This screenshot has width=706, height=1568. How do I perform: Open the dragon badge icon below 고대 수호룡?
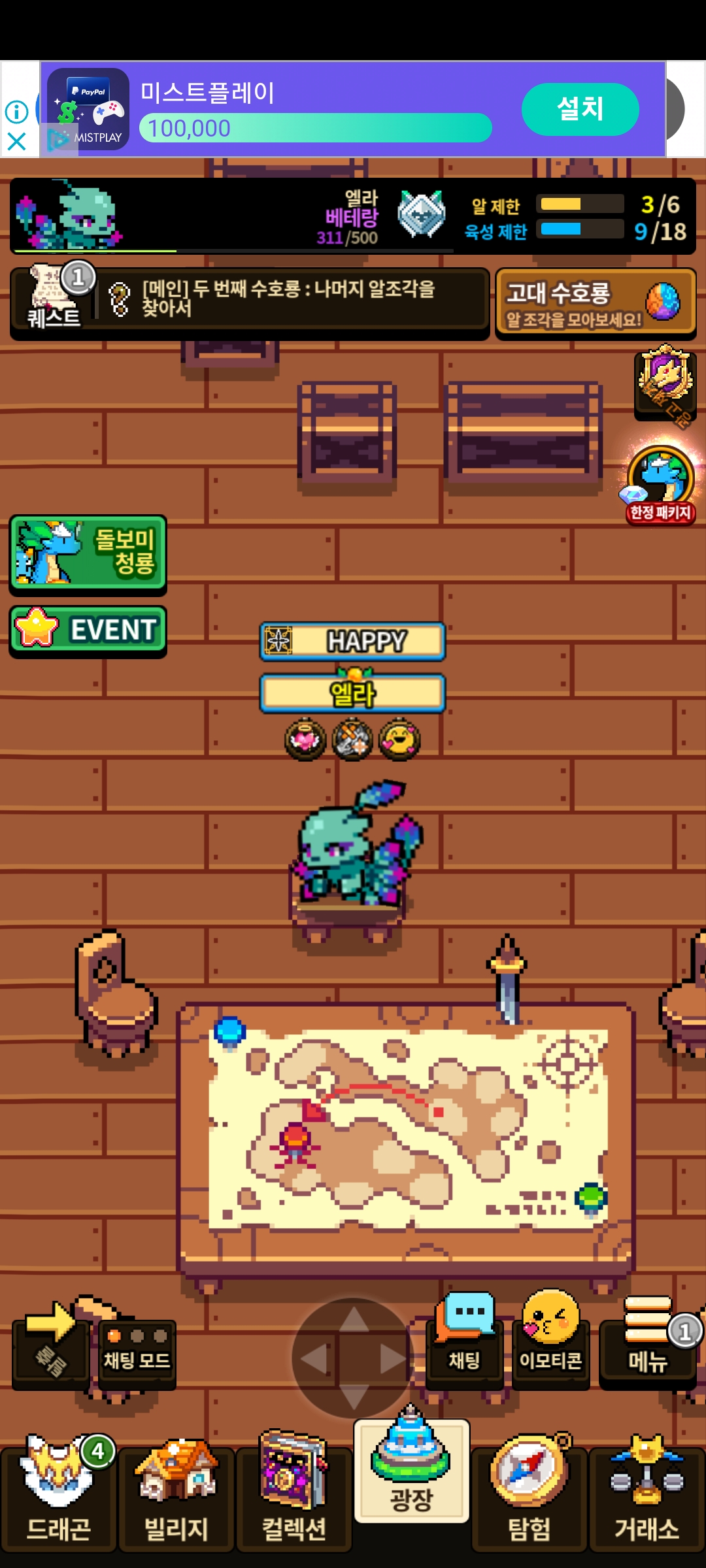point(665,382)
